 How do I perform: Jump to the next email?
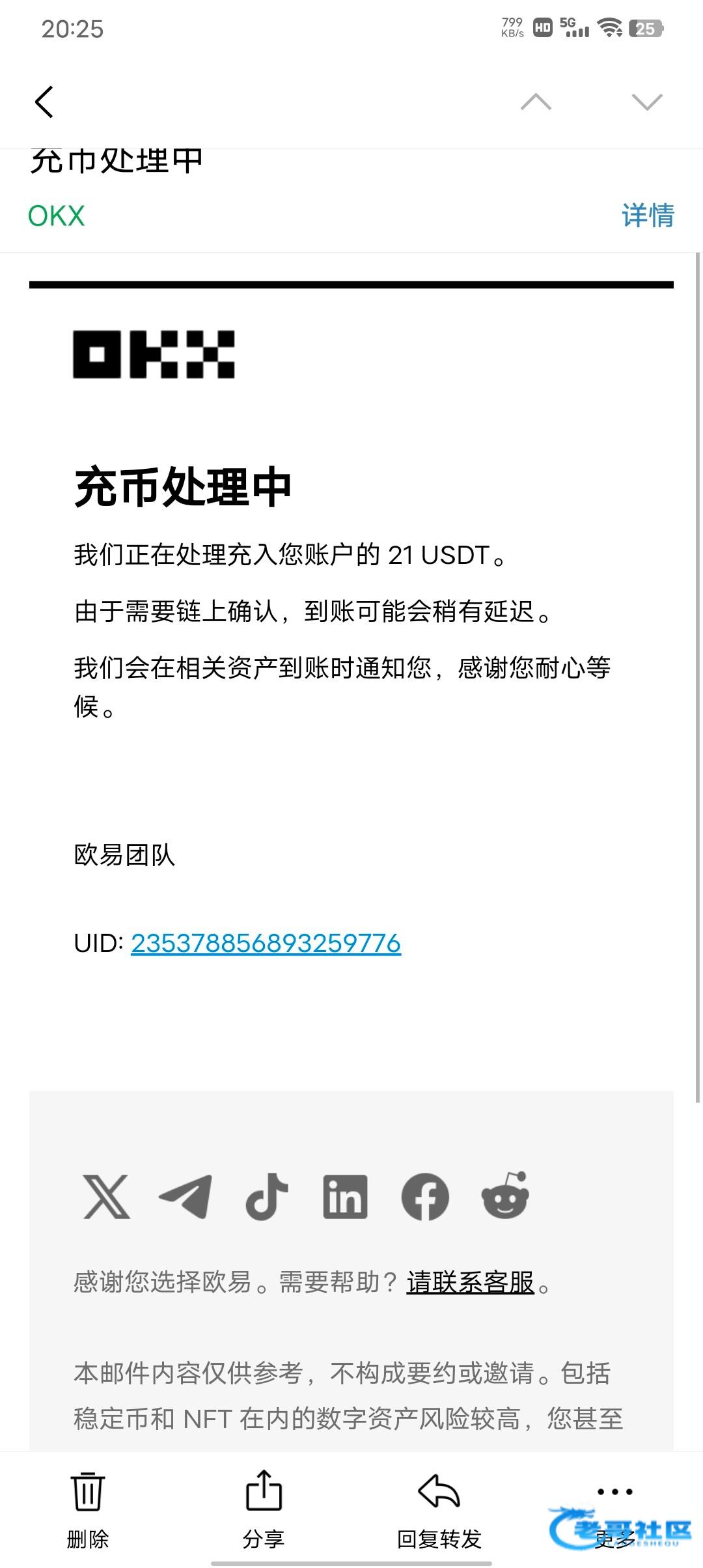pos(647,102)
